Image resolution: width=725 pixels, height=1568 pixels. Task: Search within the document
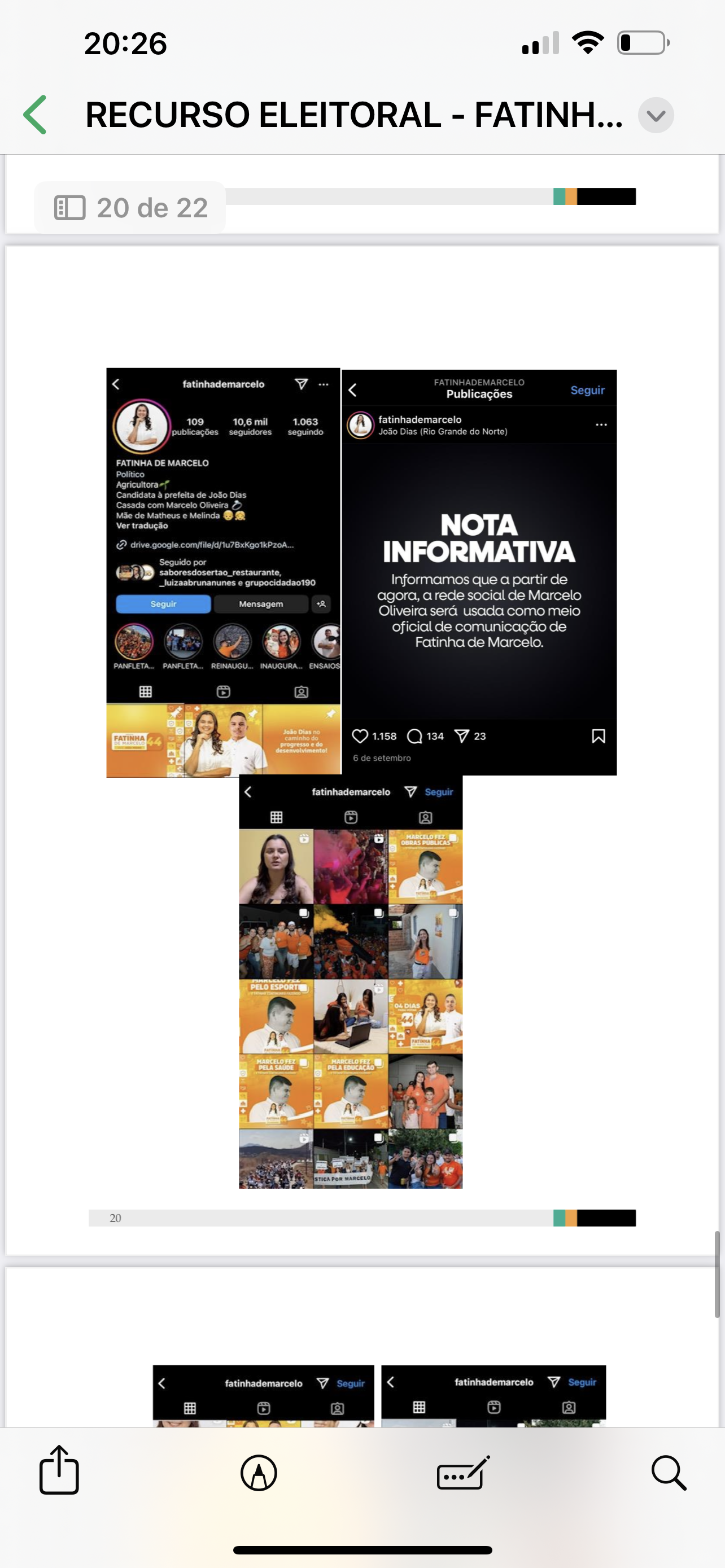click(x=669, y=1473)
